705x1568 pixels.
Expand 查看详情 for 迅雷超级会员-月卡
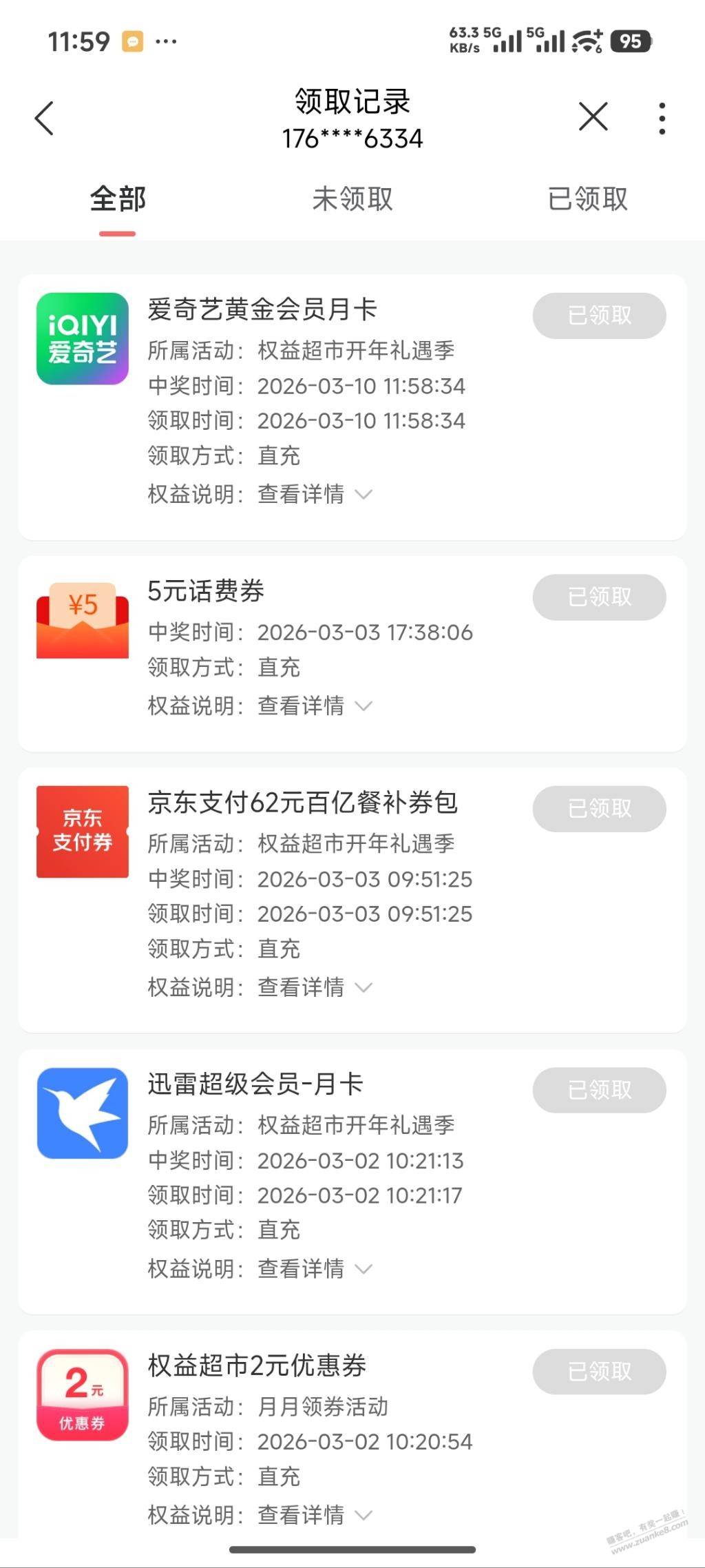[315, 1268]
